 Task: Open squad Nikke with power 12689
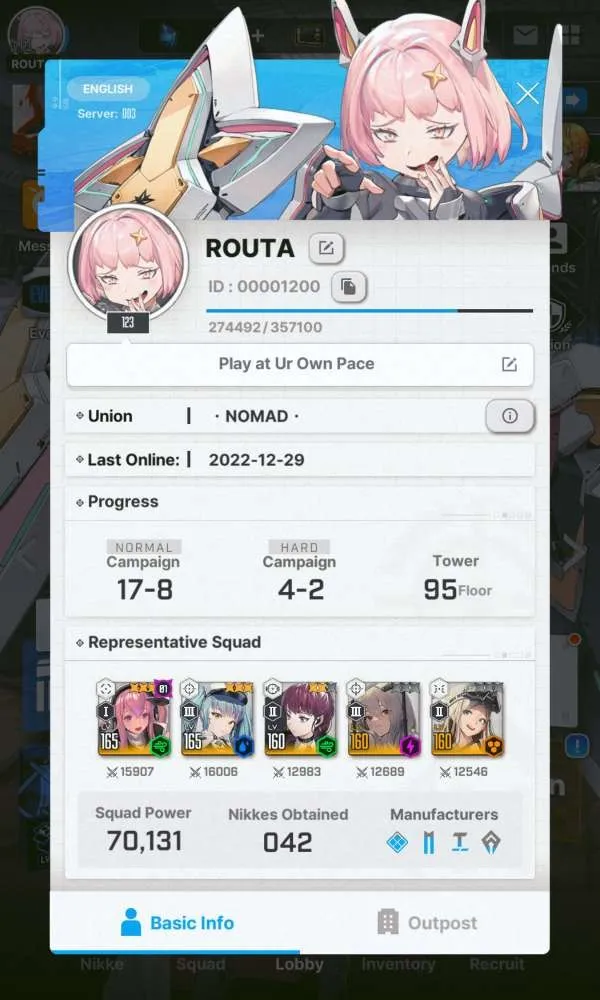[384, 718]
